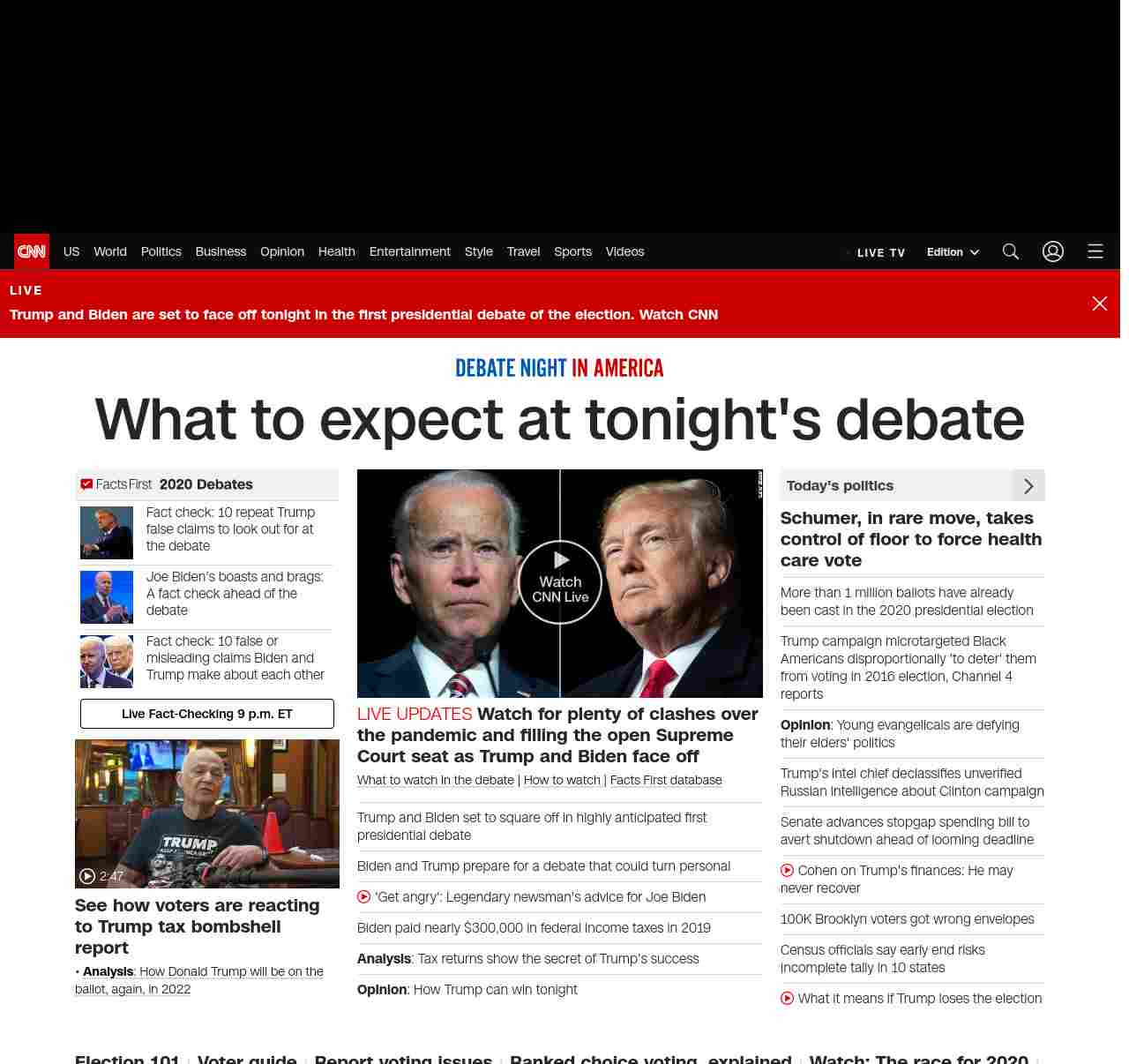The image size is (1129, 1064).
Task: Visit the Facts First database link
Action: (x=666, y=780)
